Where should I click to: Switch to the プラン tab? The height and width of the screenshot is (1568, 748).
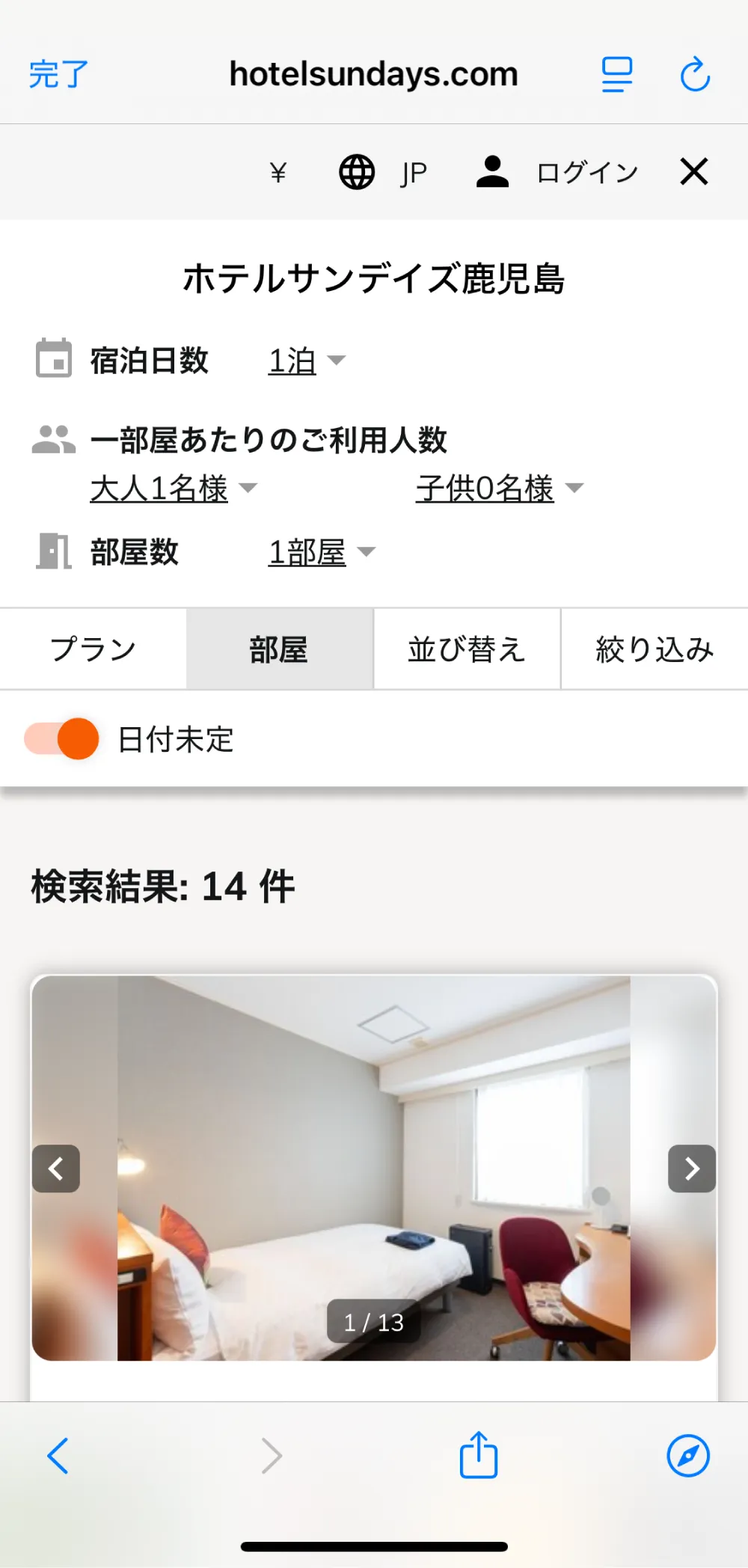[93, 649]
